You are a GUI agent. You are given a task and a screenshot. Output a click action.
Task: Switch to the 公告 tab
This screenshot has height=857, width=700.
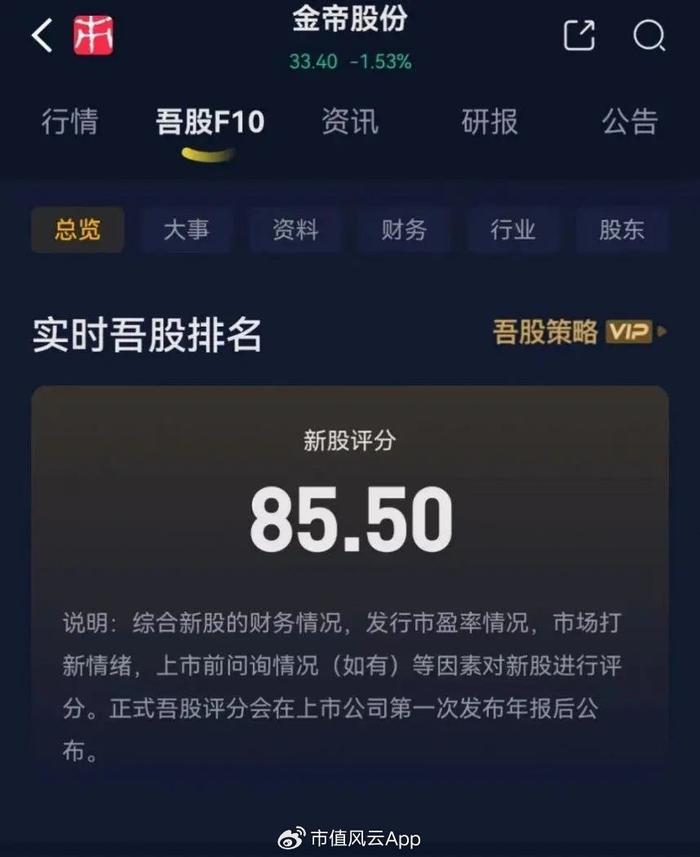[x=630, y=122]
